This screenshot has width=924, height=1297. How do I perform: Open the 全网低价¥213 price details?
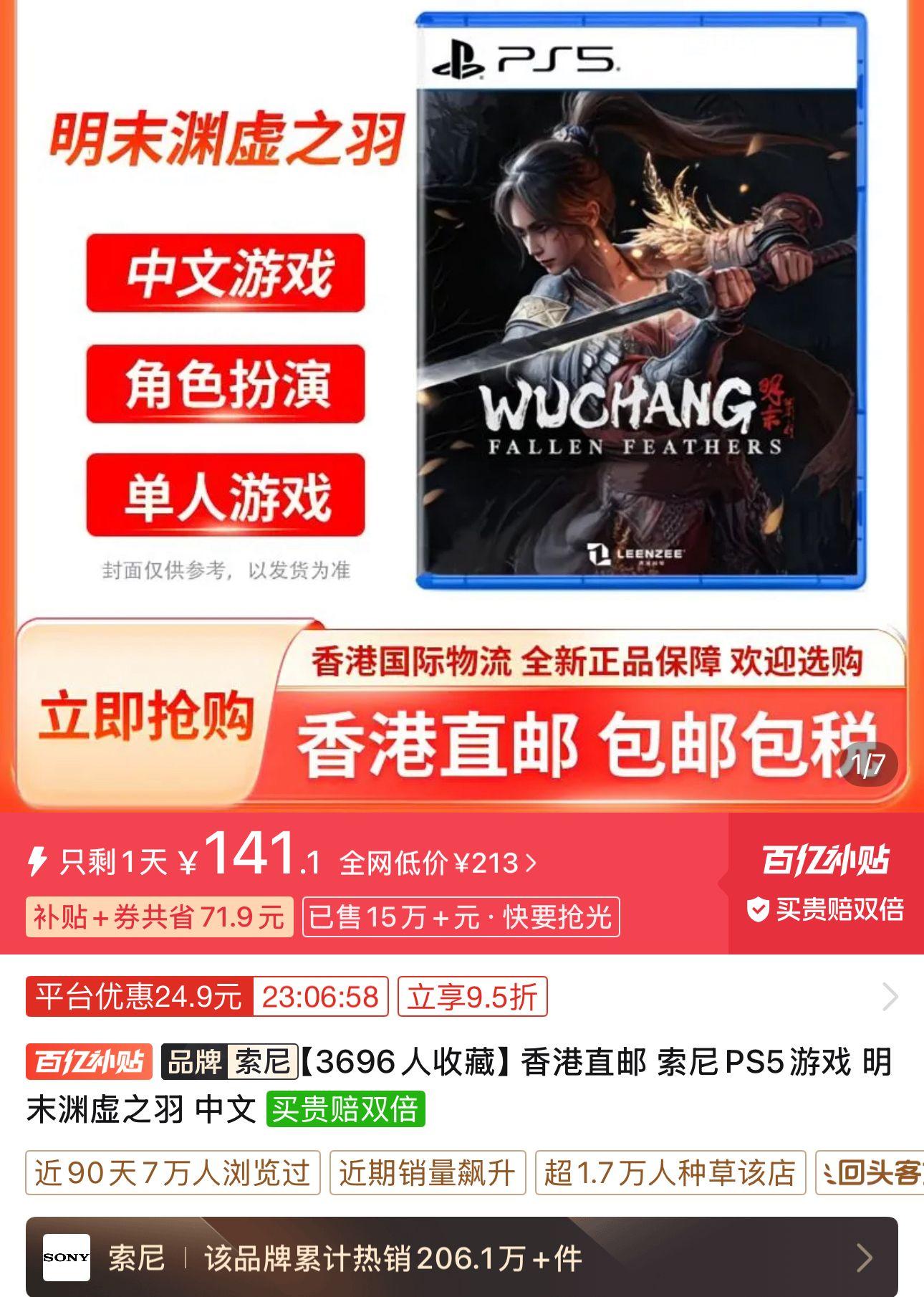[x=438, y=863]
